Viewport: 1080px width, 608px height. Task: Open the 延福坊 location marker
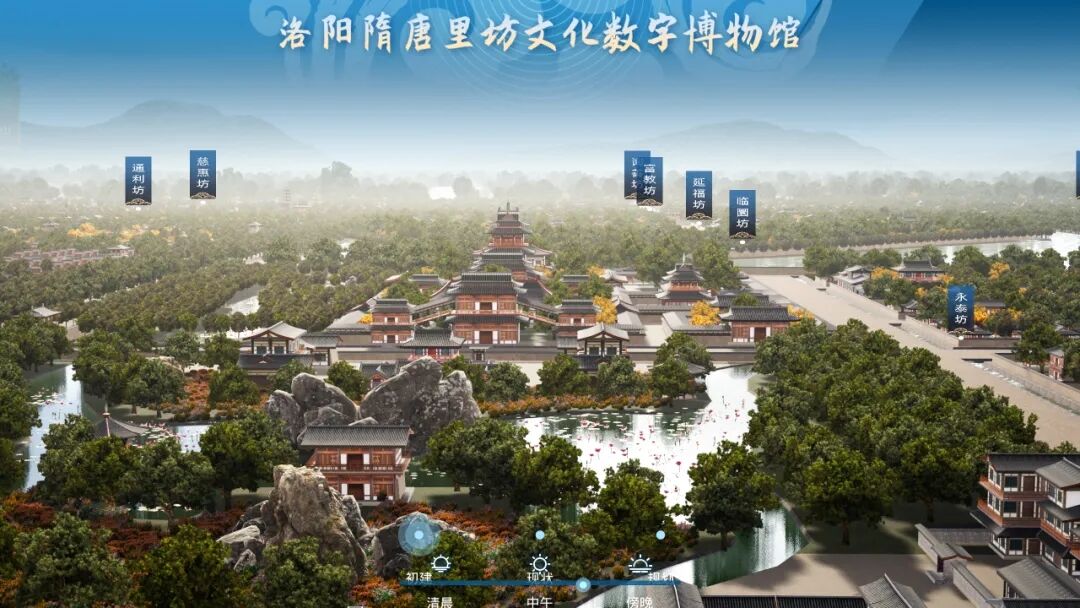[699, 194]
